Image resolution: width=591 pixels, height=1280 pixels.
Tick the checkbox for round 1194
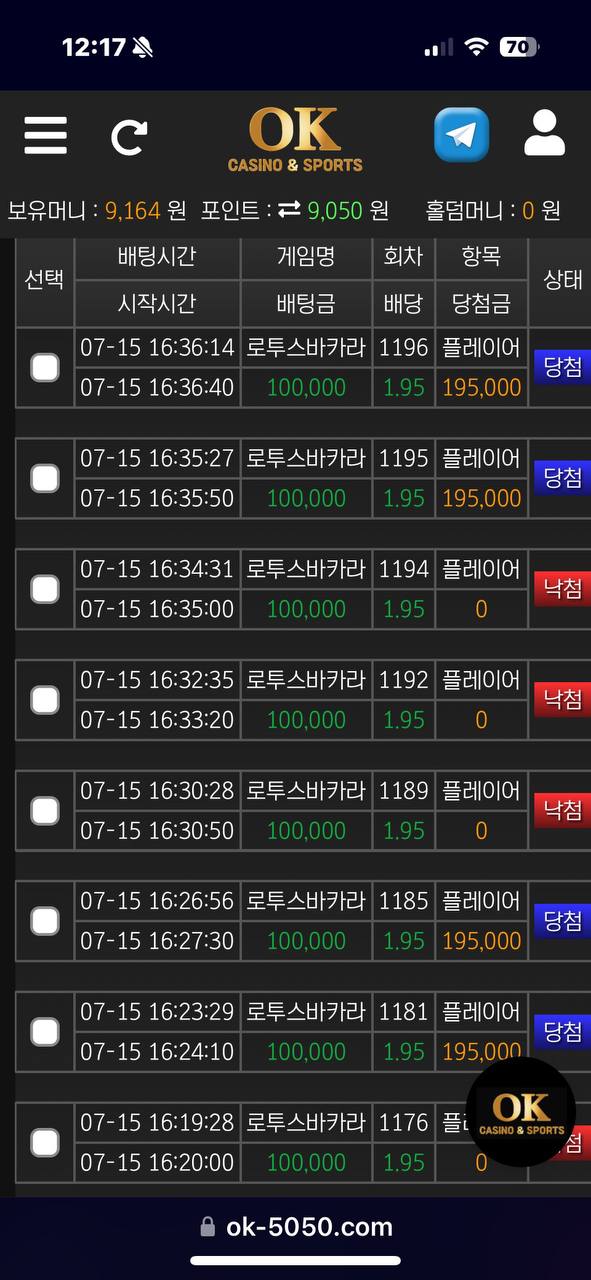45,589
